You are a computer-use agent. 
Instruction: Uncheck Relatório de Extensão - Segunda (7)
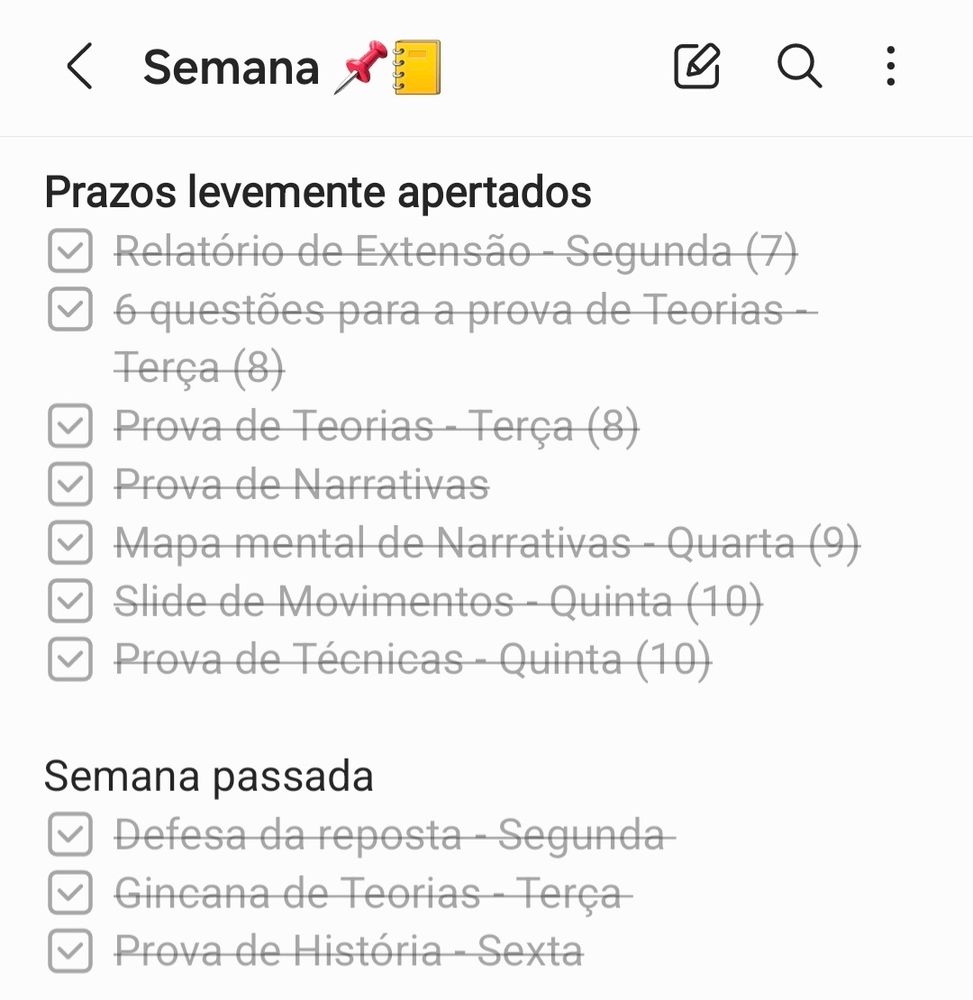70,253
